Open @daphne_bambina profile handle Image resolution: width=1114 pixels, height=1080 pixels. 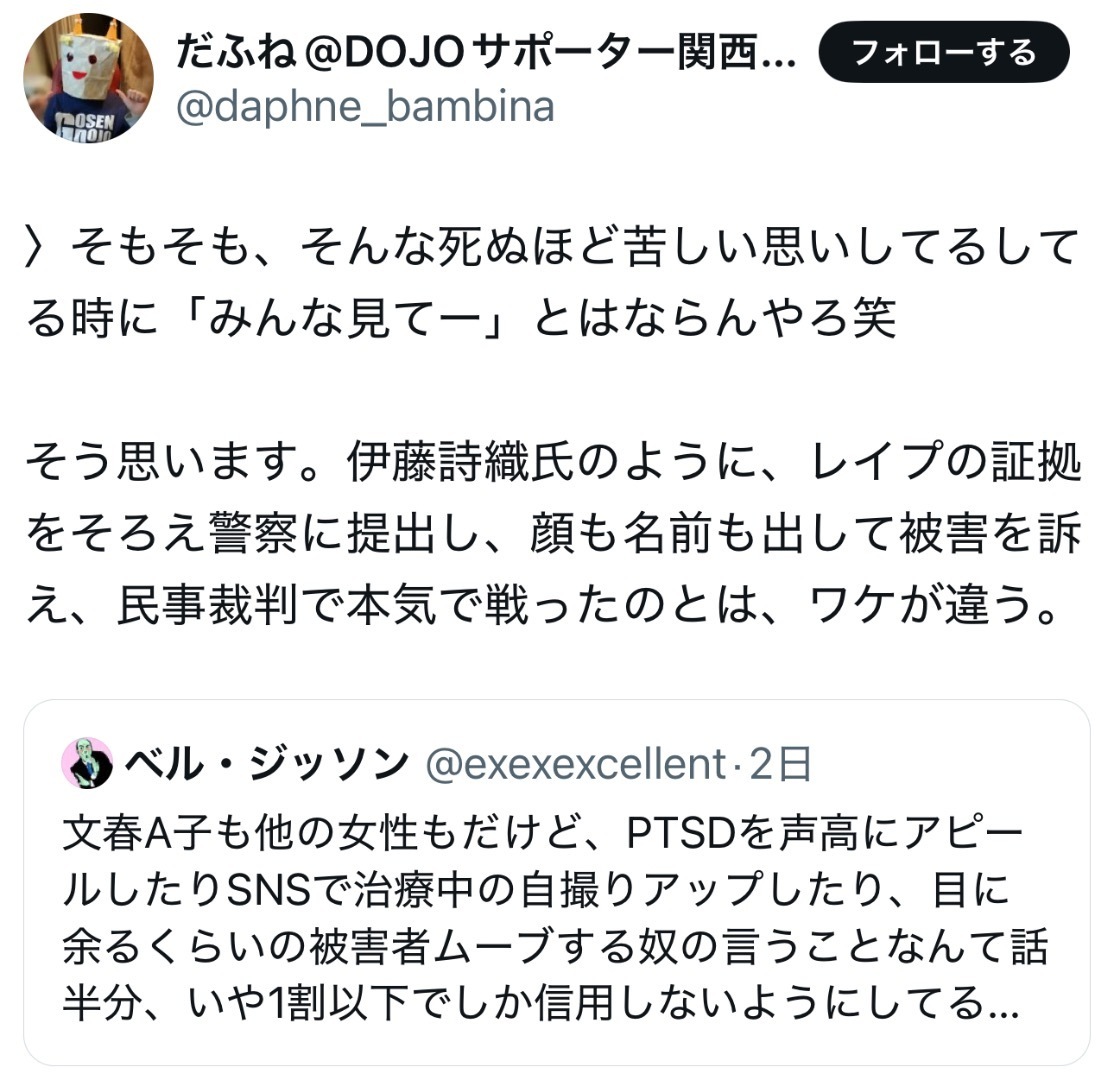[364, 107]
